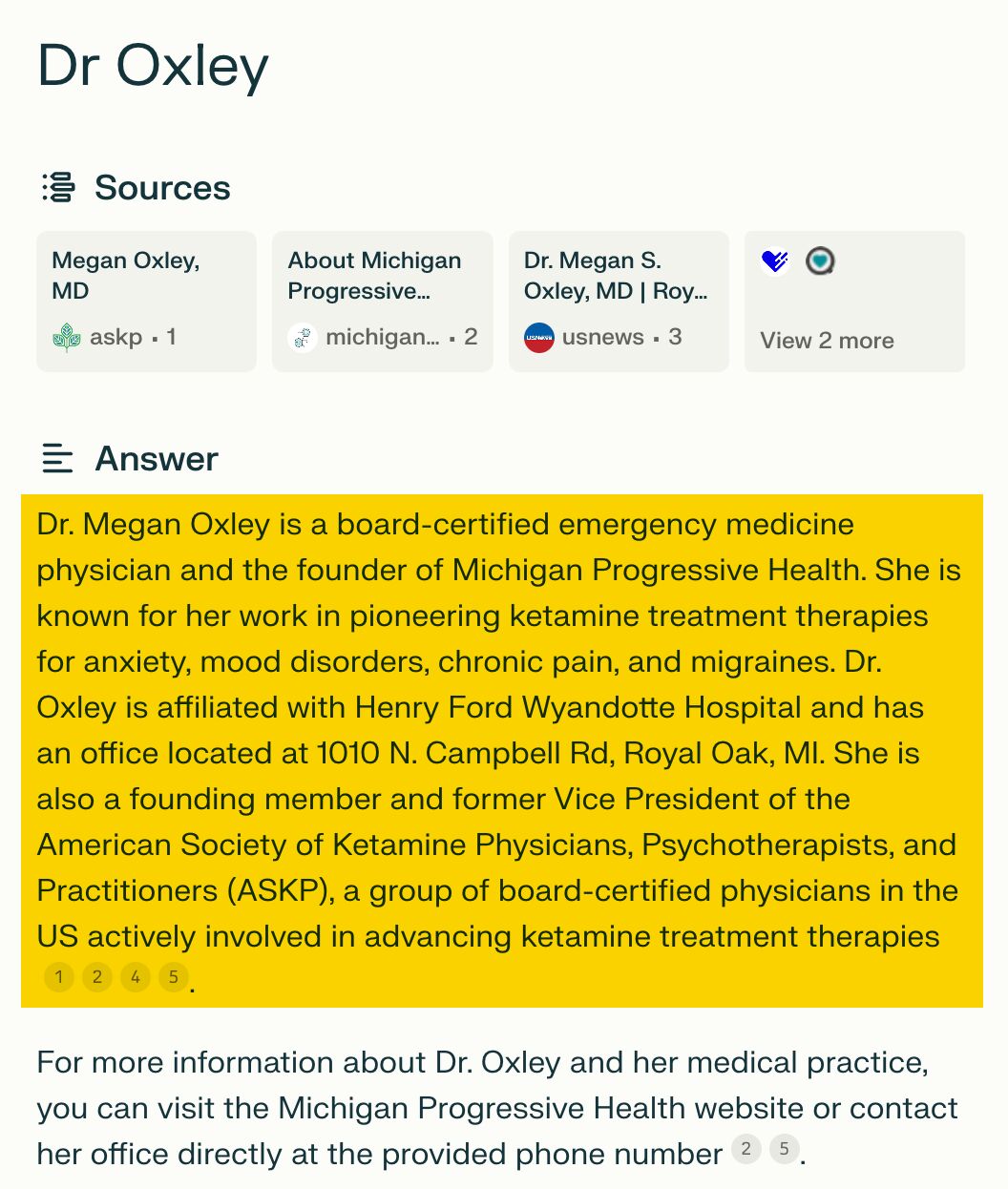Viewport: 1008px width, 1189px height.
Task: Open the Dr. Megan S. Oxley usnews source card
Action: (x=619, y=301)
